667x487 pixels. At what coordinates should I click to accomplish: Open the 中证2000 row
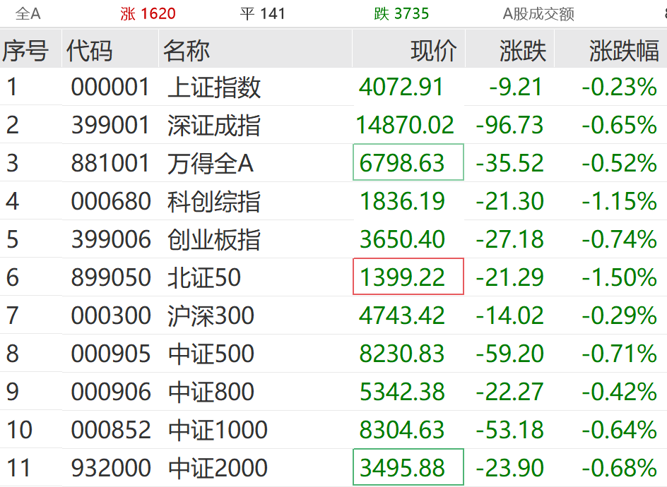tap(217, 467)
